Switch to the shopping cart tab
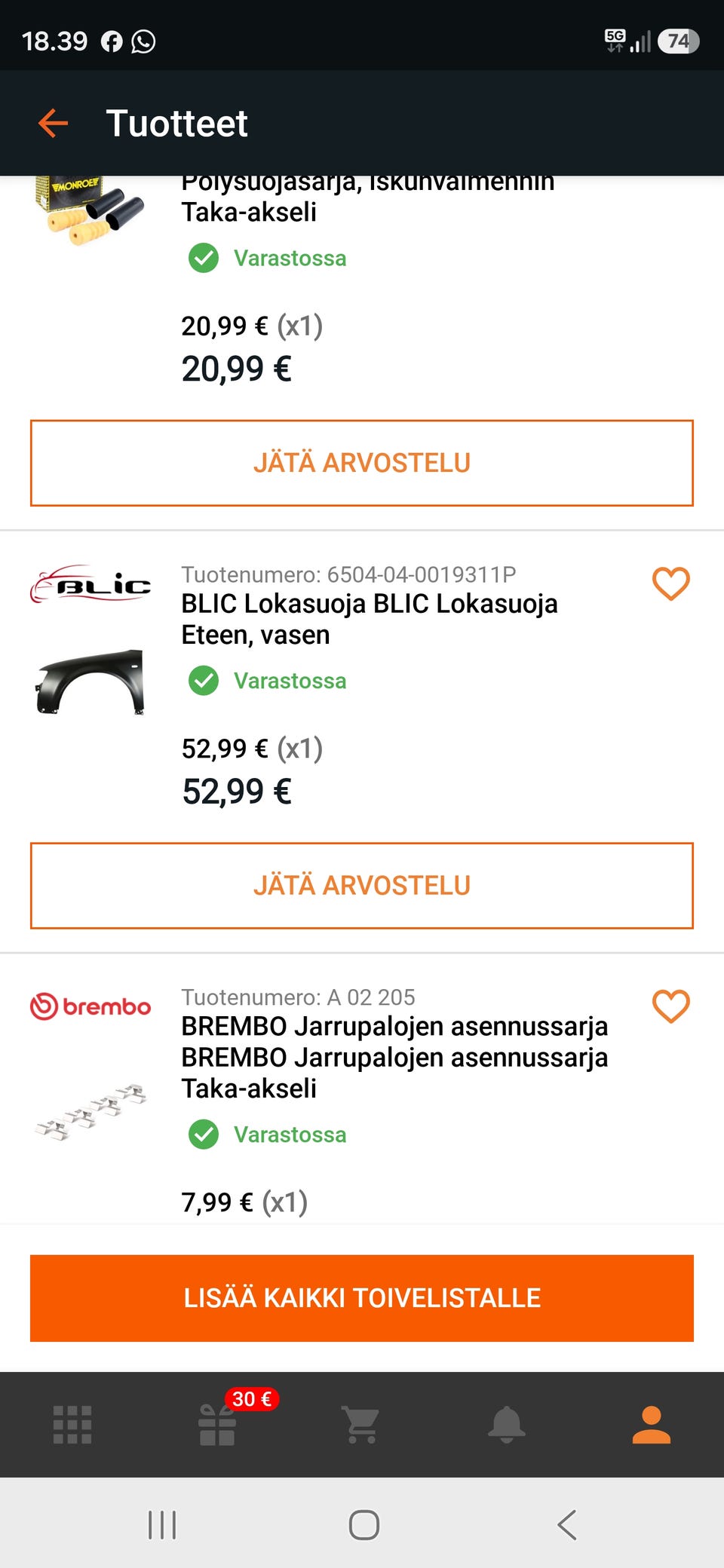This screenshot has width=724, height=1568. click(361, 1425)
